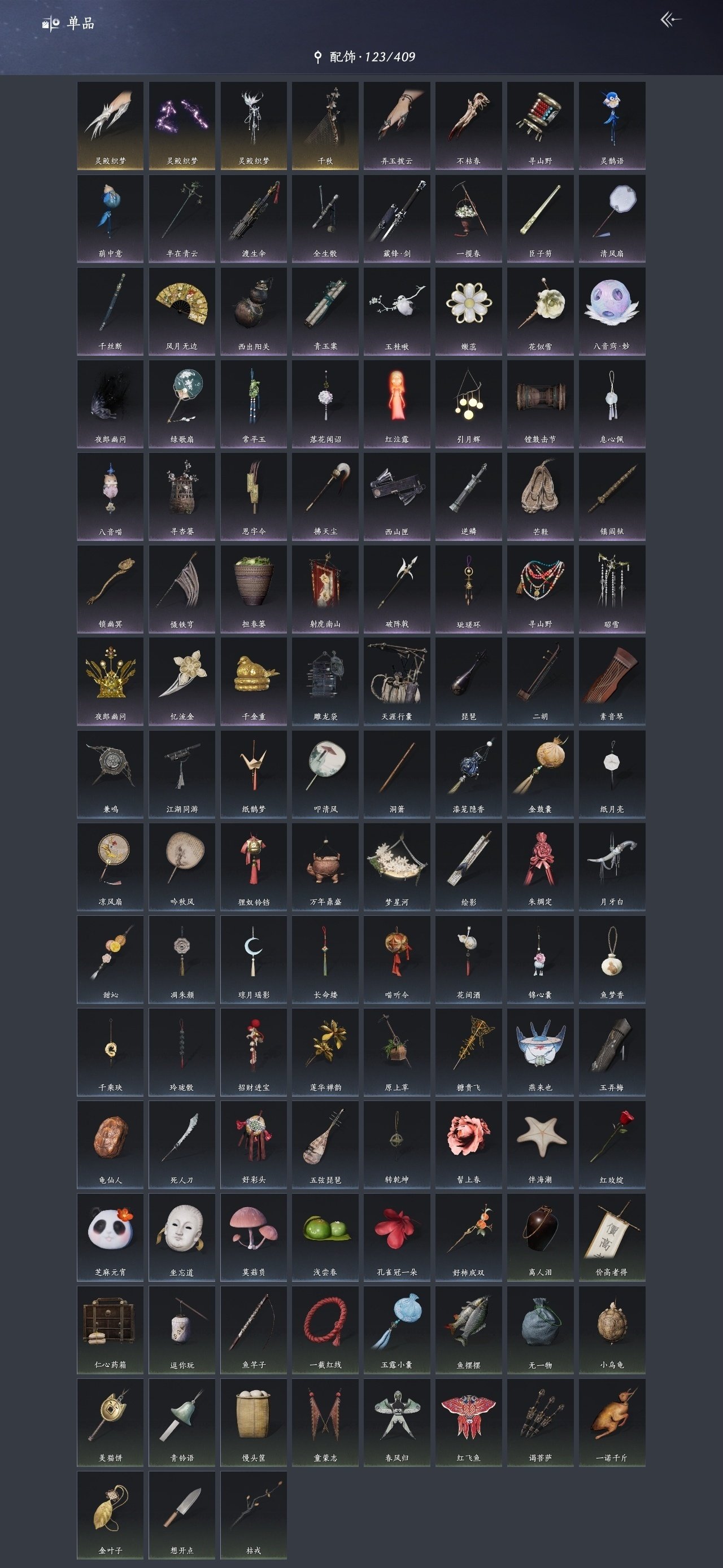
Task: Select the 二胡 instrument tile
Action: (x=540, y=681)
